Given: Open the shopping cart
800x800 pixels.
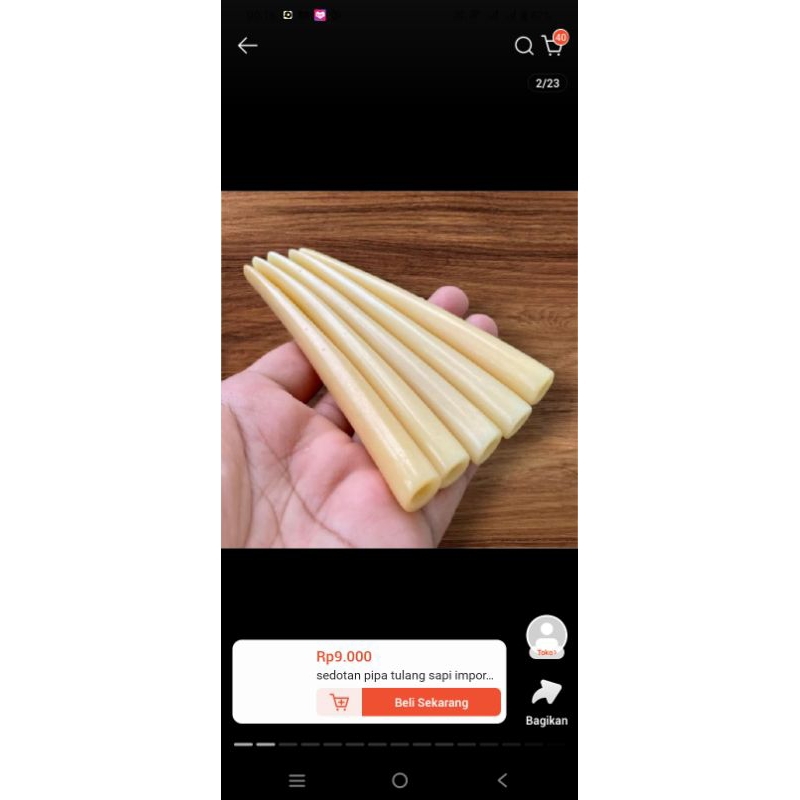Looking at the screenshot, I should click(552, 45).
